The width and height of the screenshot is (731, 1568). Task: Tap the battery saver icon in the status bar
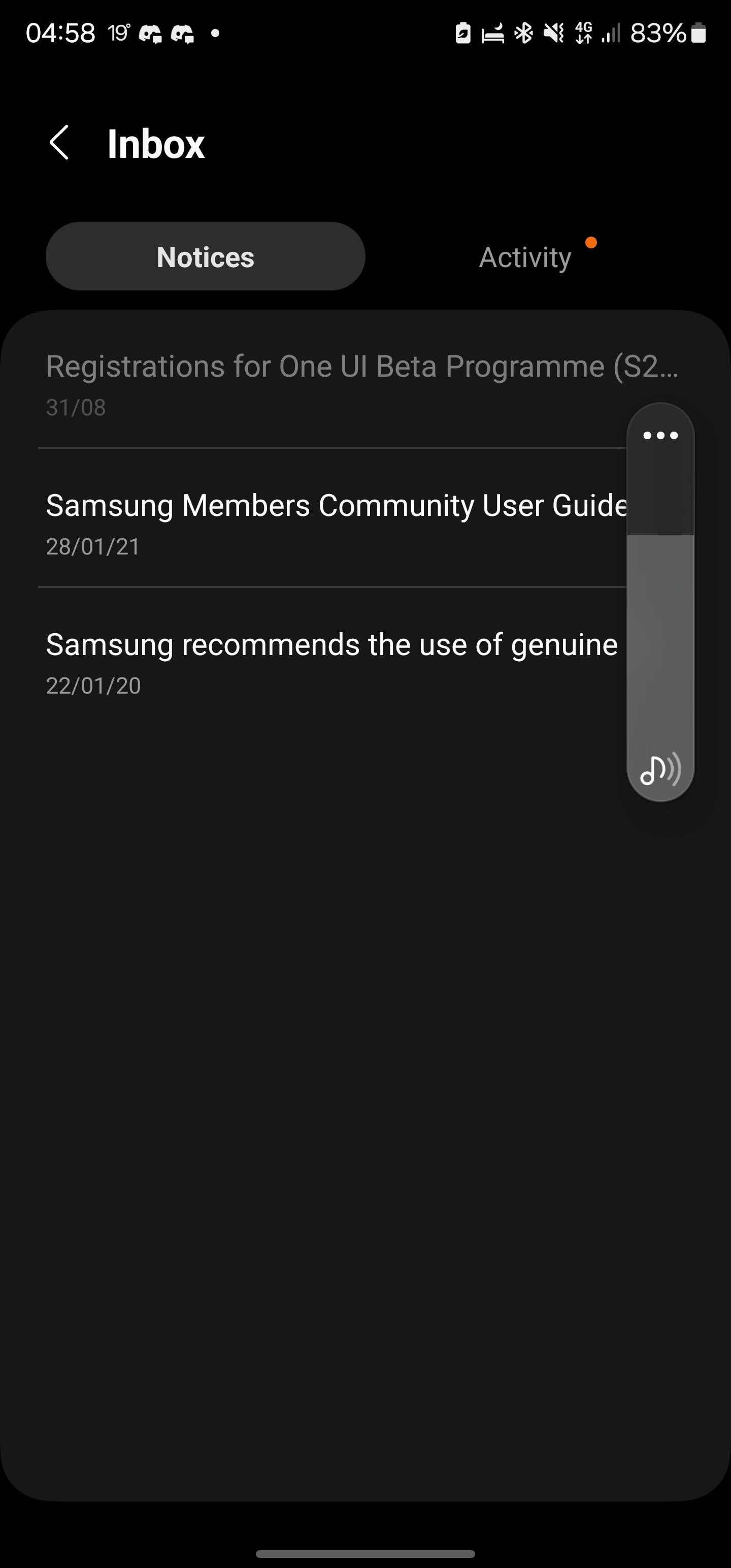point(461,34)
